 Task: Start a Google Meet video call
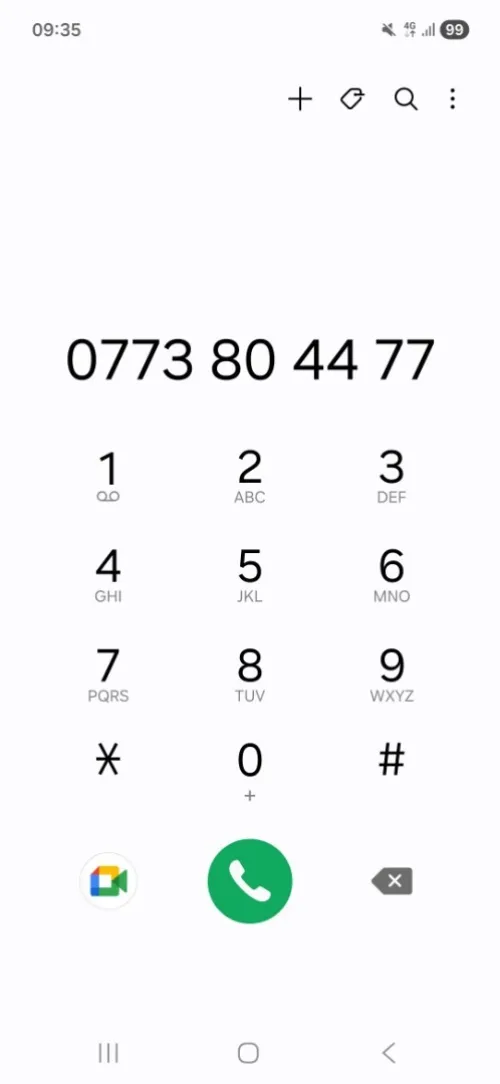coord(109,881)
